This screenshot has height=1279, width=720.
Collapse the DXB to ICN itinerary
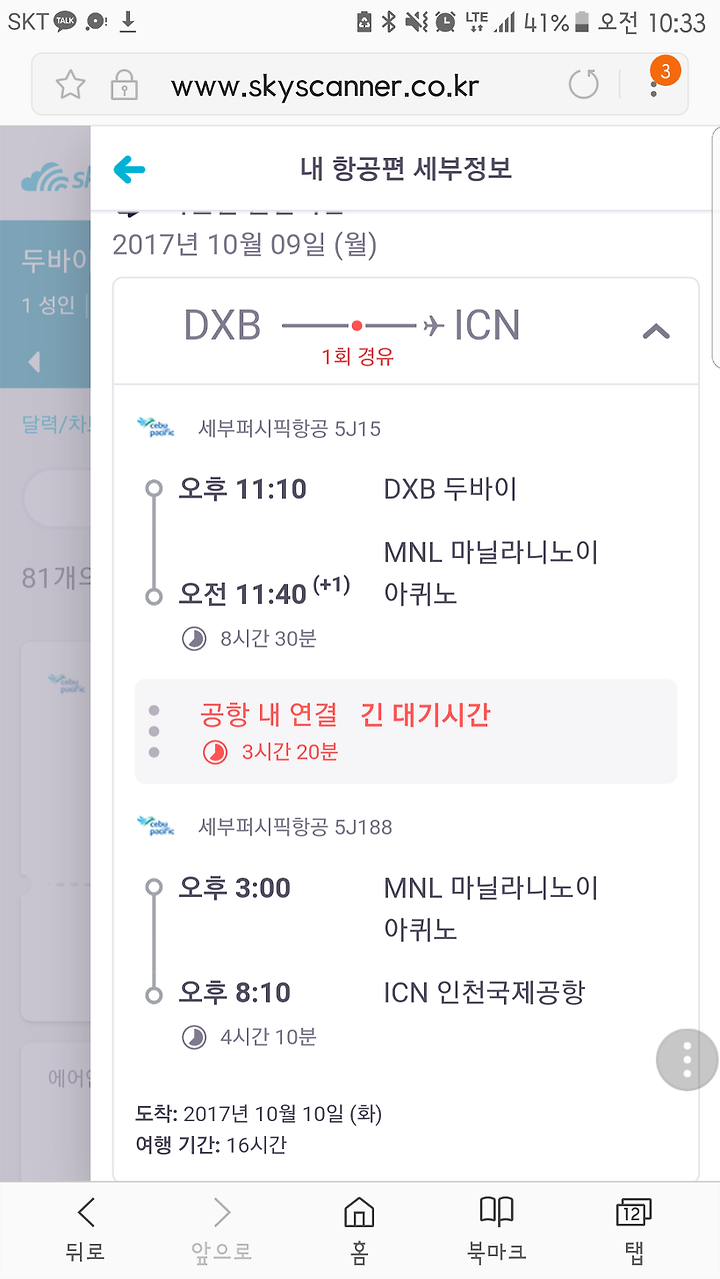[x=656, y=330]
